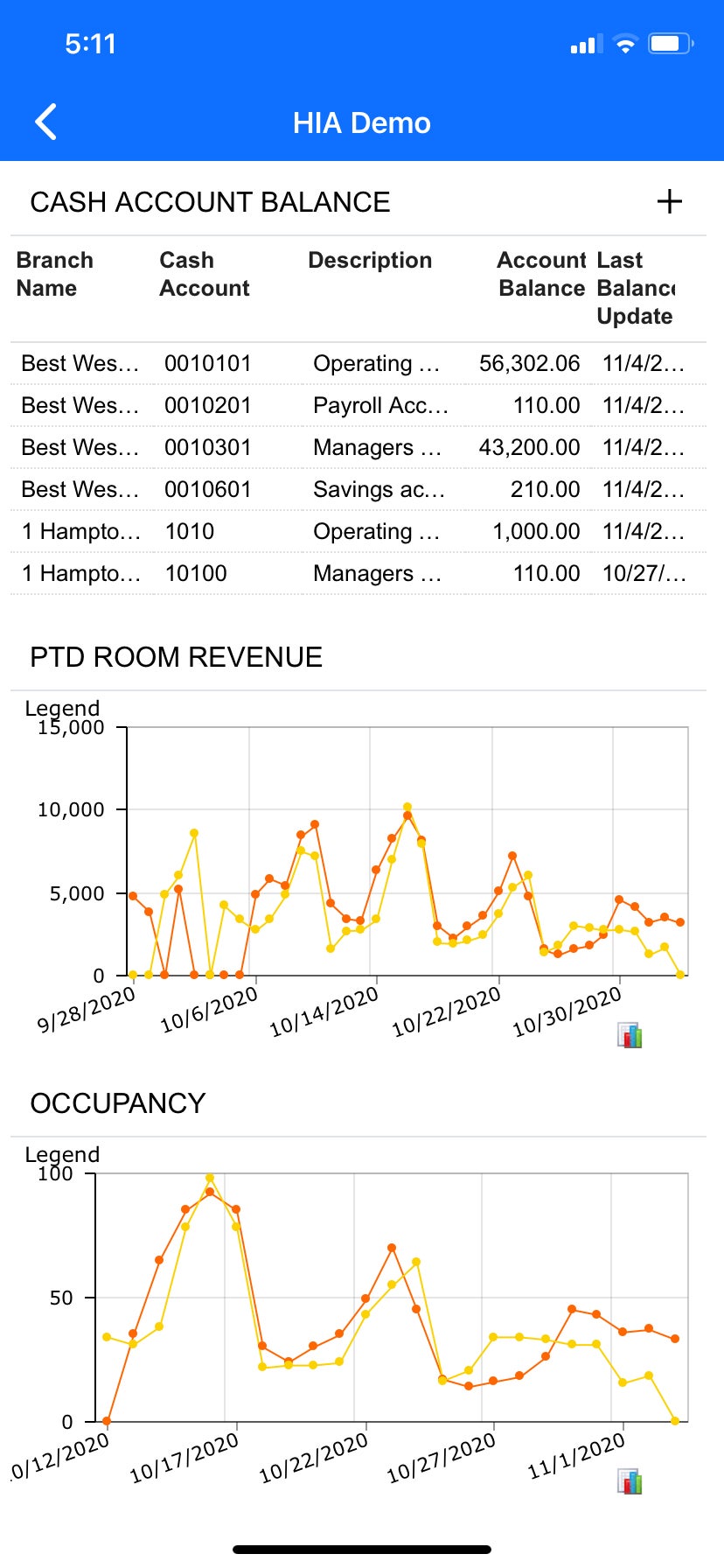Go back from HIA Demo screen
The width and height of the screenshot is (724, 1568).
coord(46,122)
